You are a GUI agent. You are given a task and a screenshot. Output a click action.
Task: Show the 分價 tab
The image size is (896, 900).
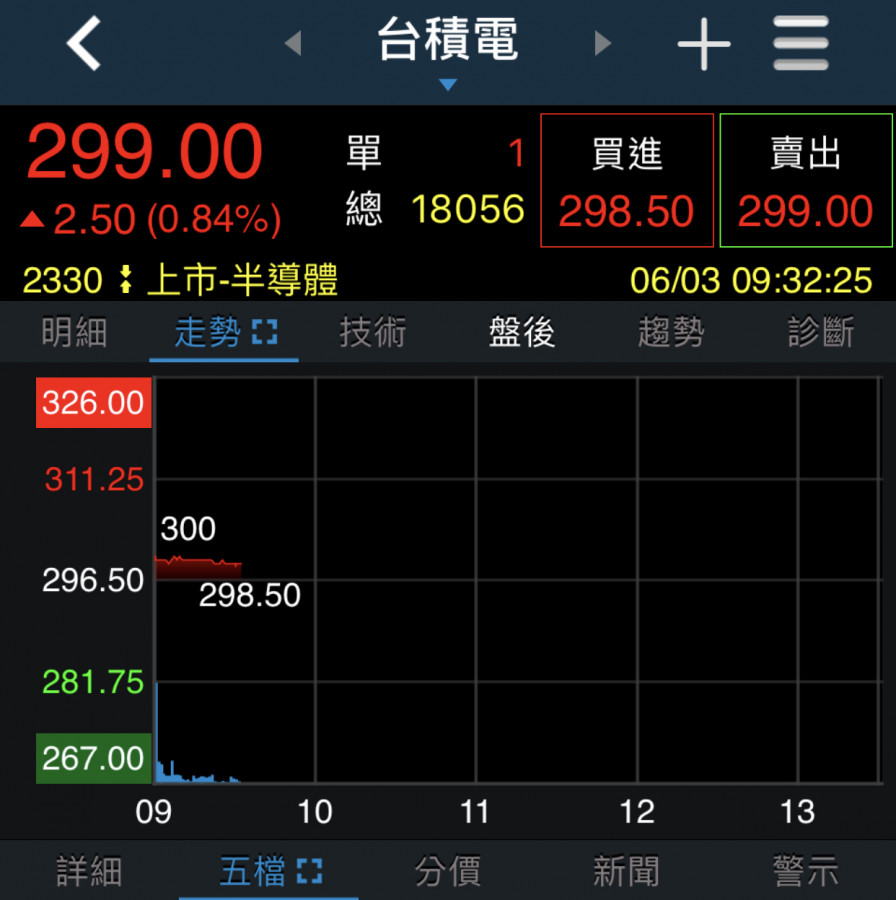click(447, 872)
